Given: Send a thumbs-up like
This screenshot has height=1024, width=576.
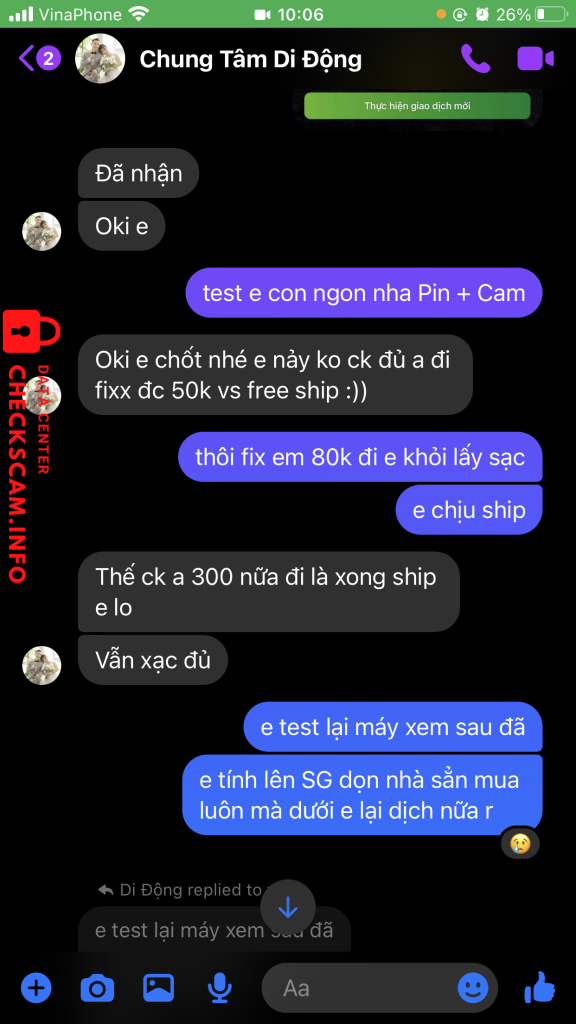Looking at the screenshot, I should [539, 987].
